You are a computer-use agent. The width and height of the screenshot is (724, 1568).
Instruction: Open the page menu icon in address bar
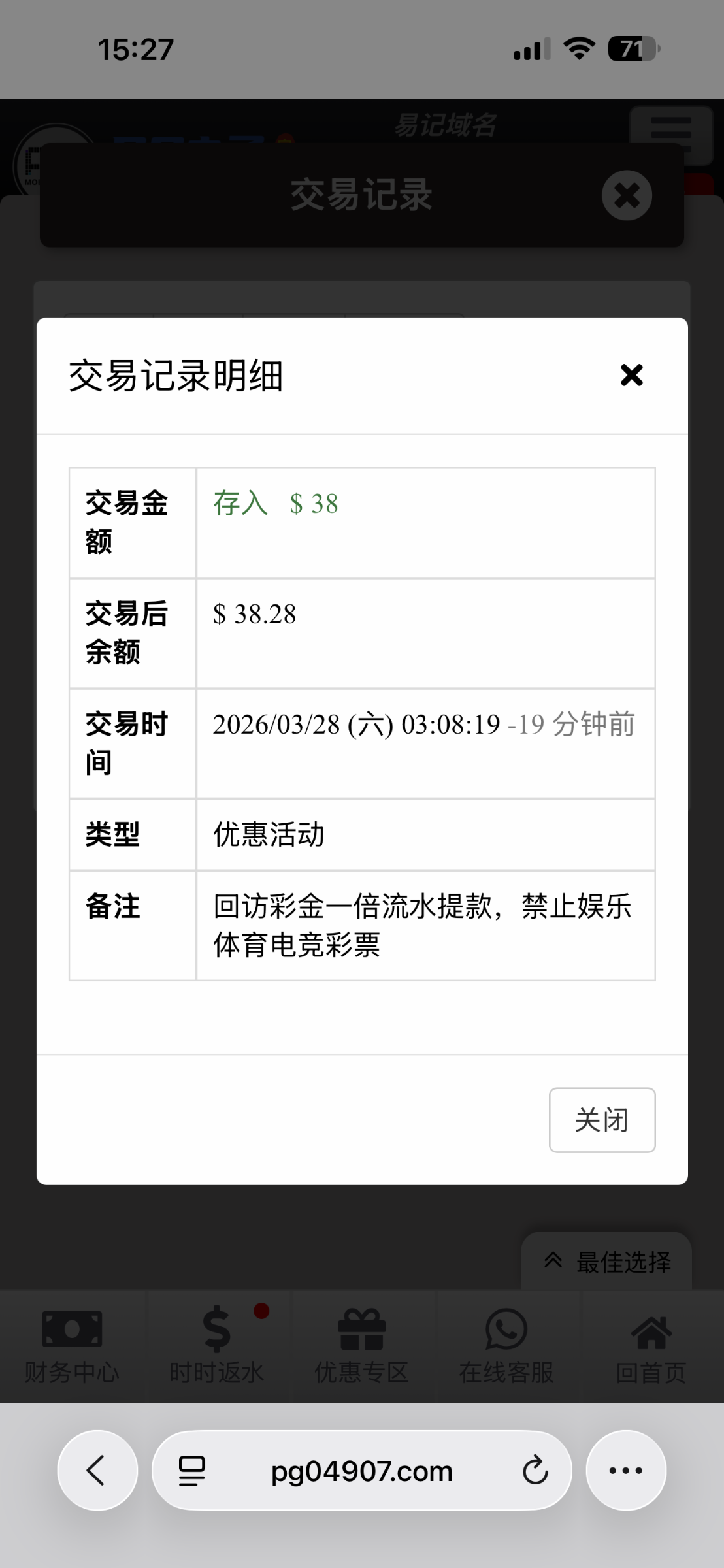[192, 1471]
